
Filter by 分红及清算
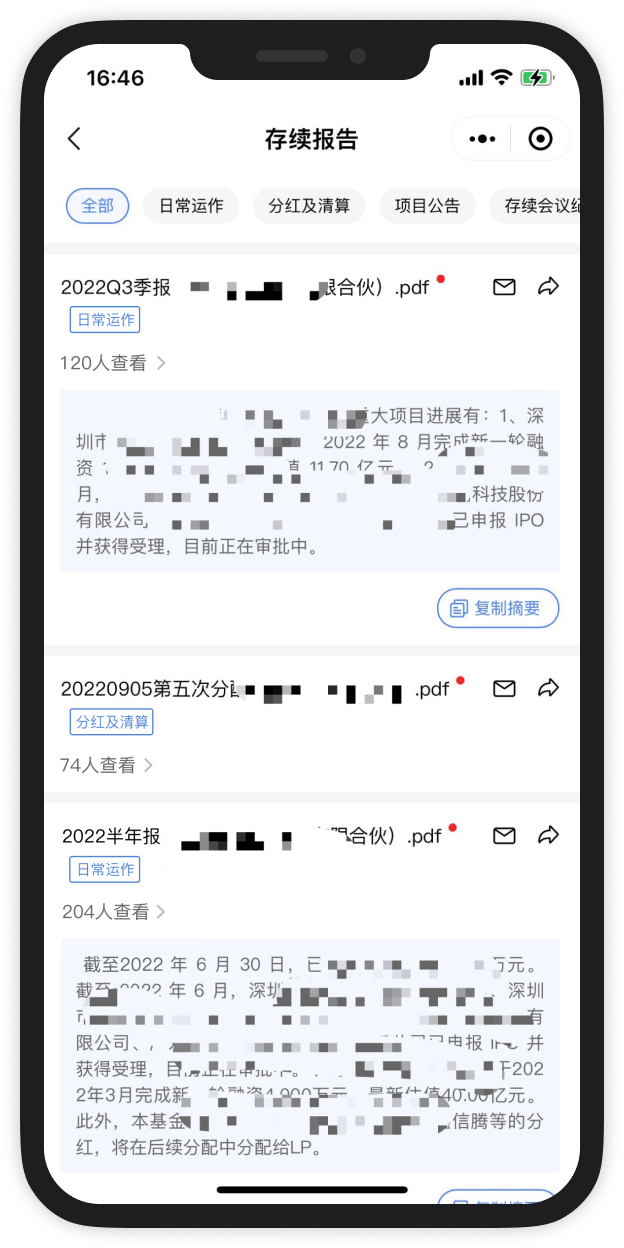309,206
